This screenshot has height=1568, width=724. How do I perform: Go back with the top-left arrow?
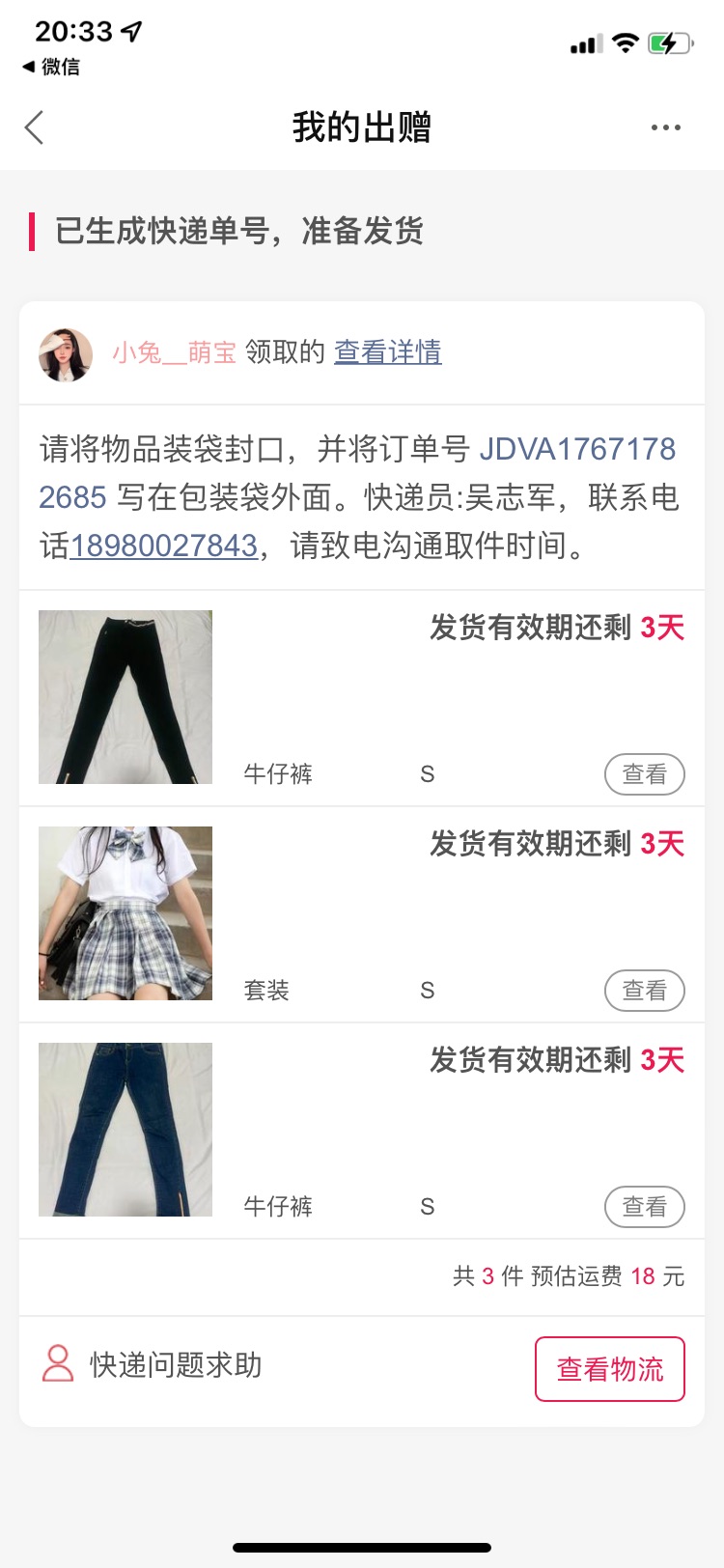pos(35,127)
